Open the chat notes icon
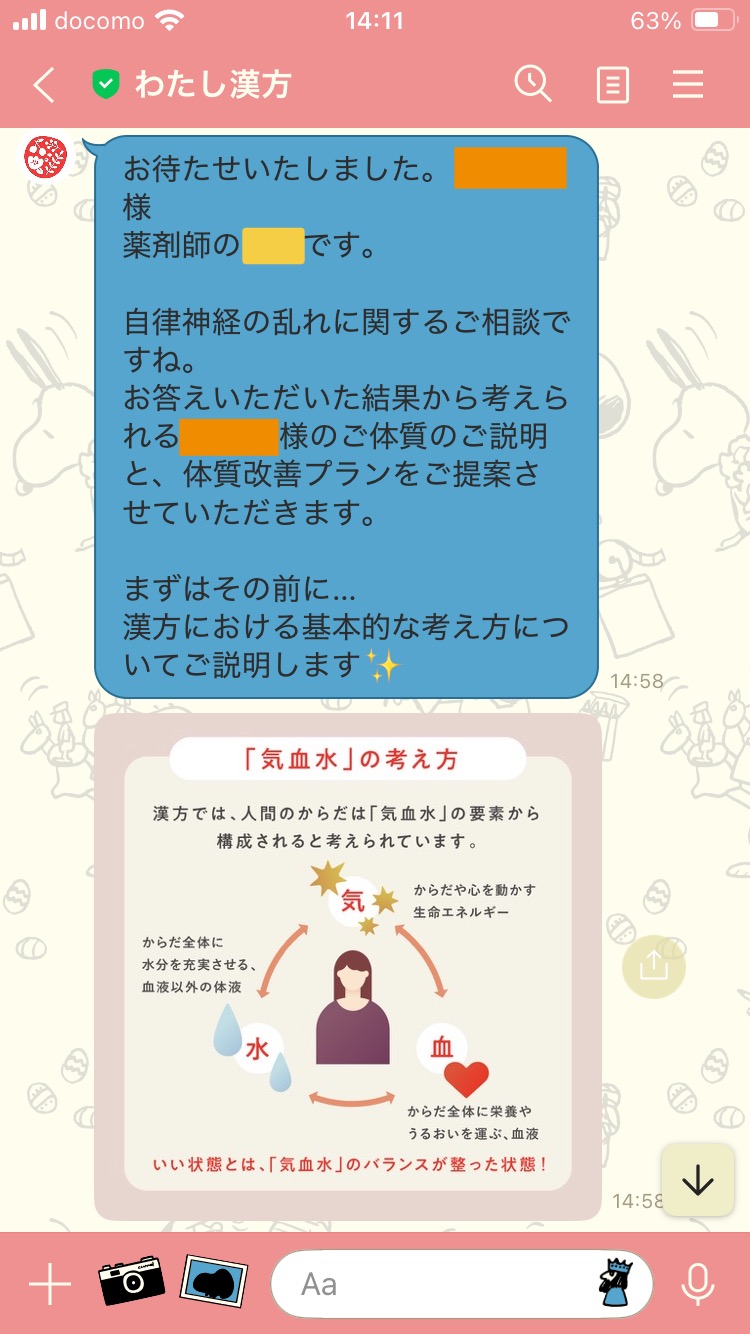750x1334 pixels. point(612,85)
